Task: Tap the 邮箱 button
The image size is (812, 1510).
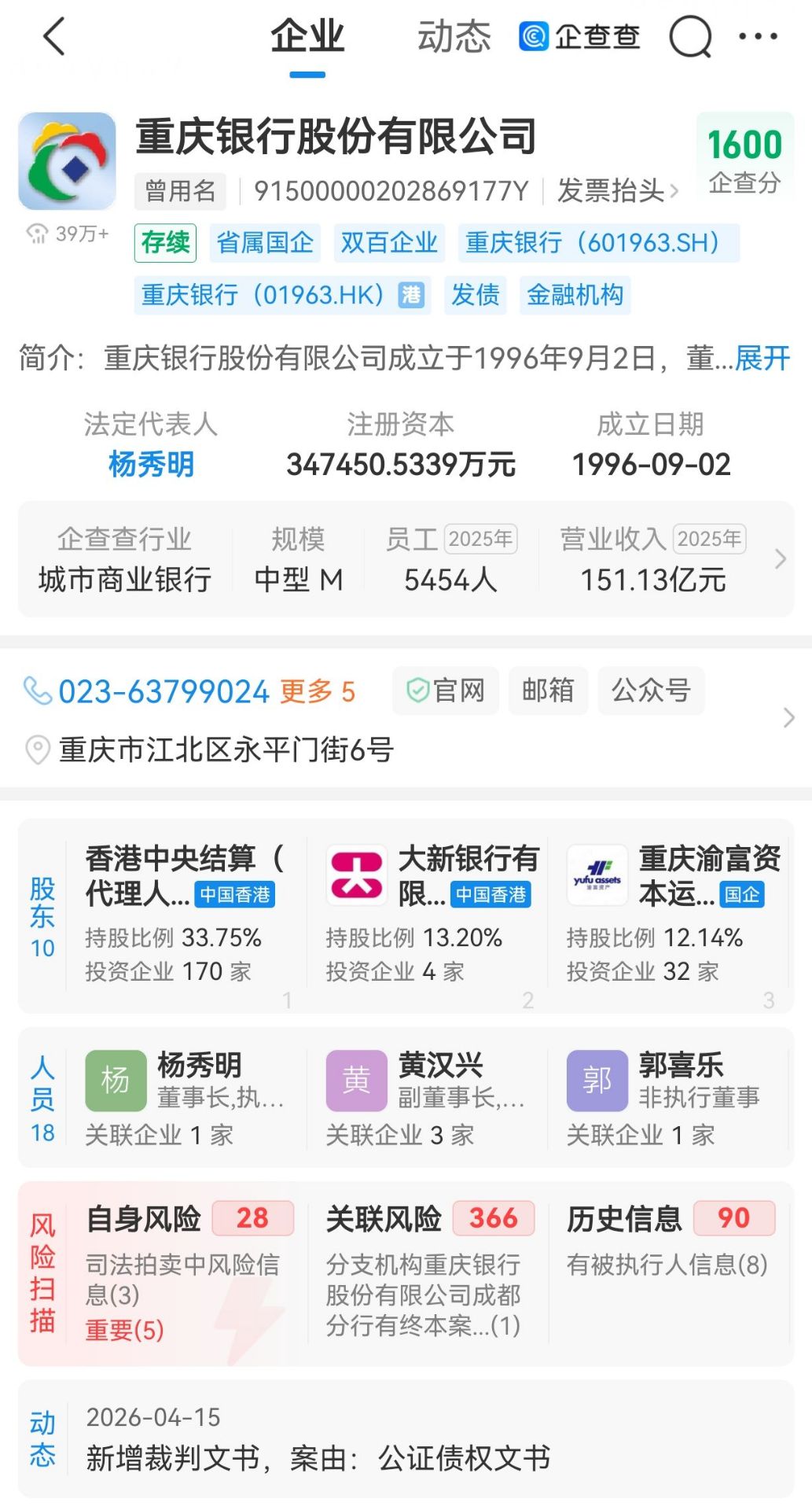Action: (x=548, y=691)
